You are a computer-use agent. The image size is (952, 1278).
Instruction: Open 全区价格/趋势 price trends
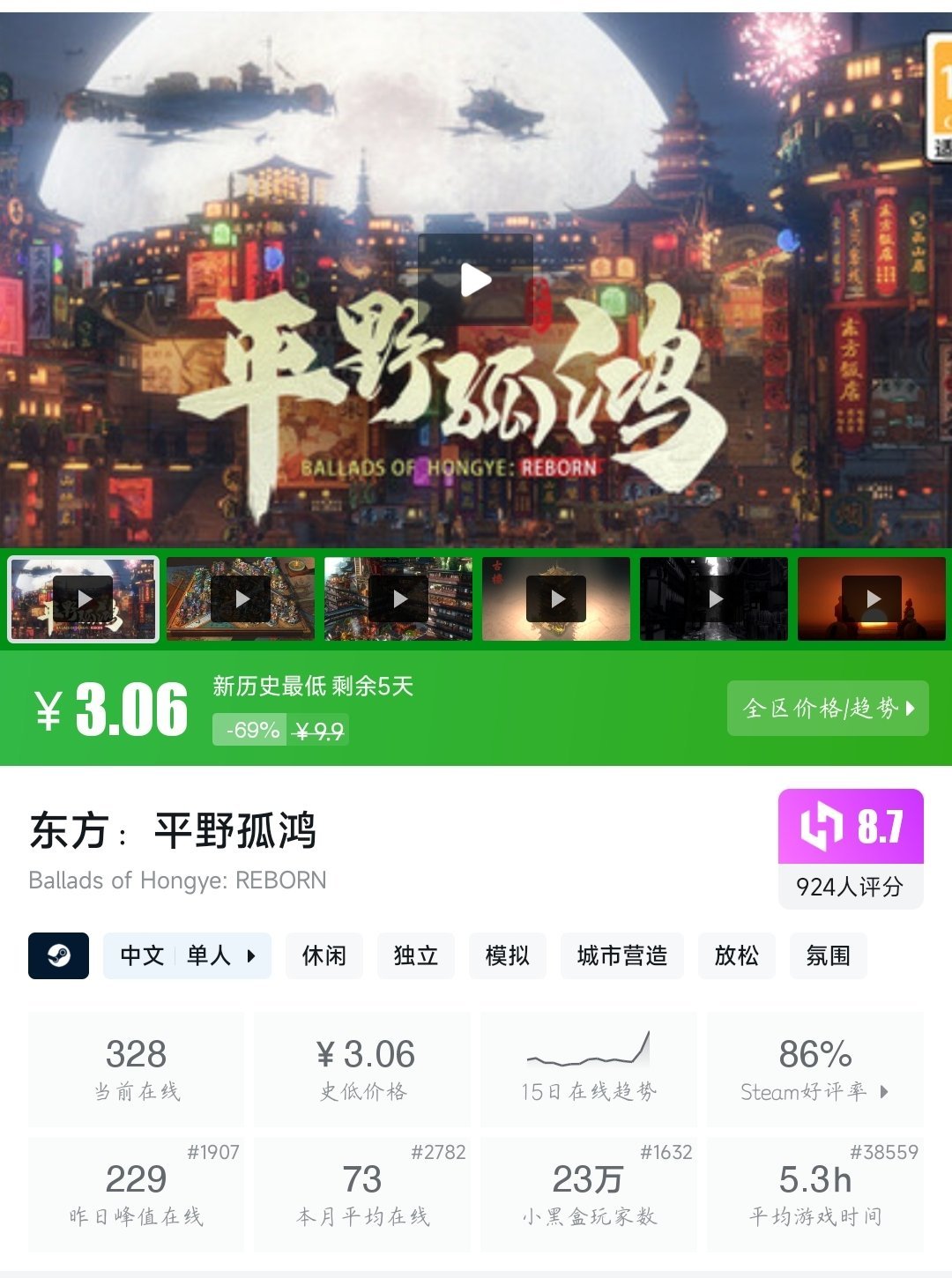(828, 708)
